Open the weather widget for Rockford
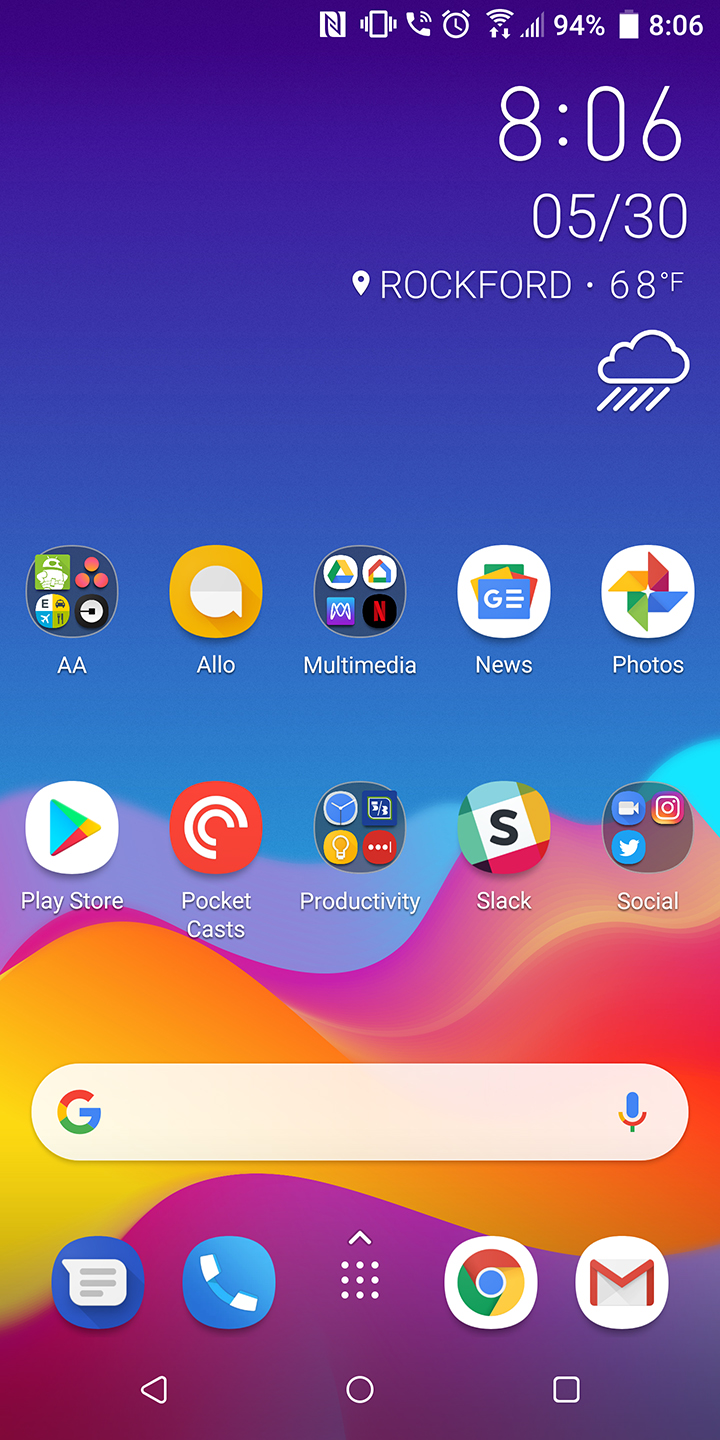 [642, 372]
